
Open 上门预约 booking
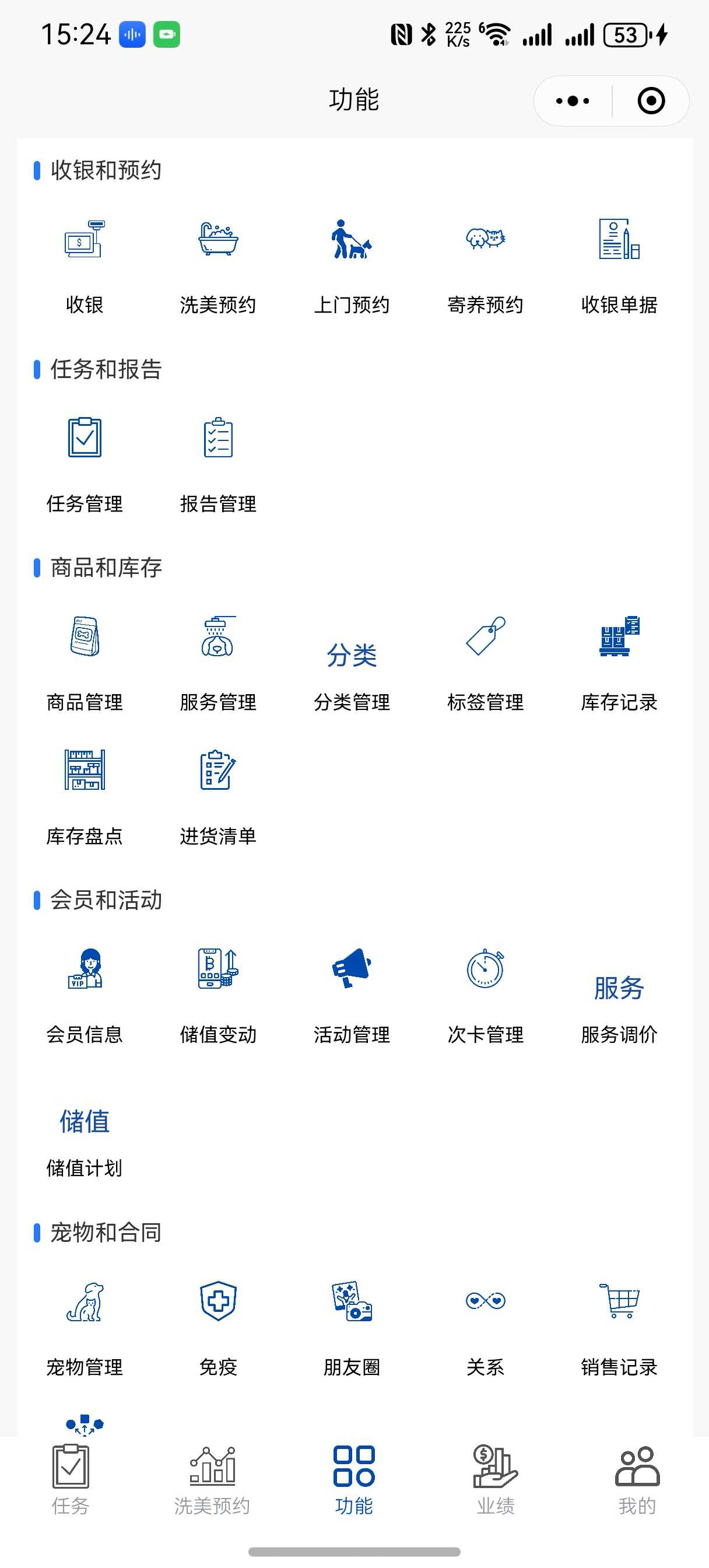pyautogui.click(x=351, y=266)
